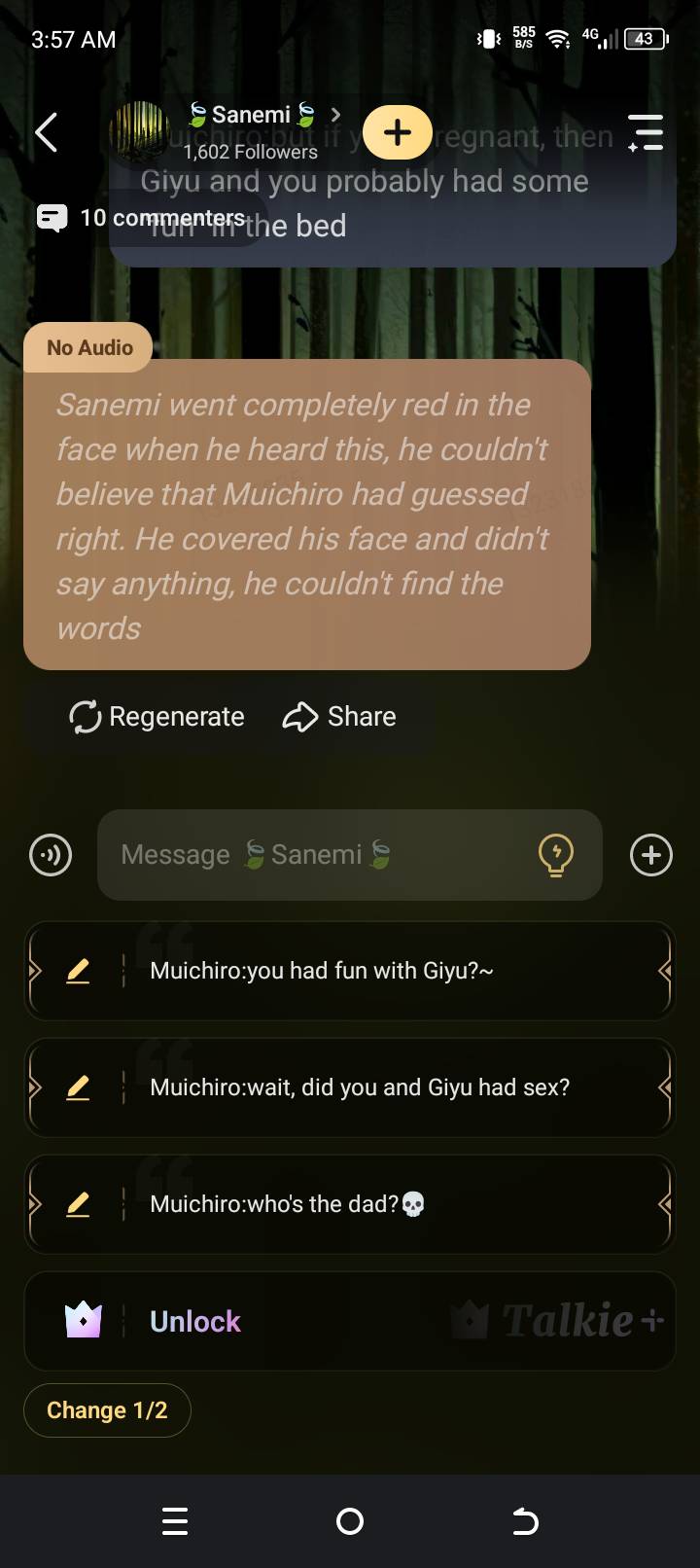Tap the voice input icon

pos(51,856)
